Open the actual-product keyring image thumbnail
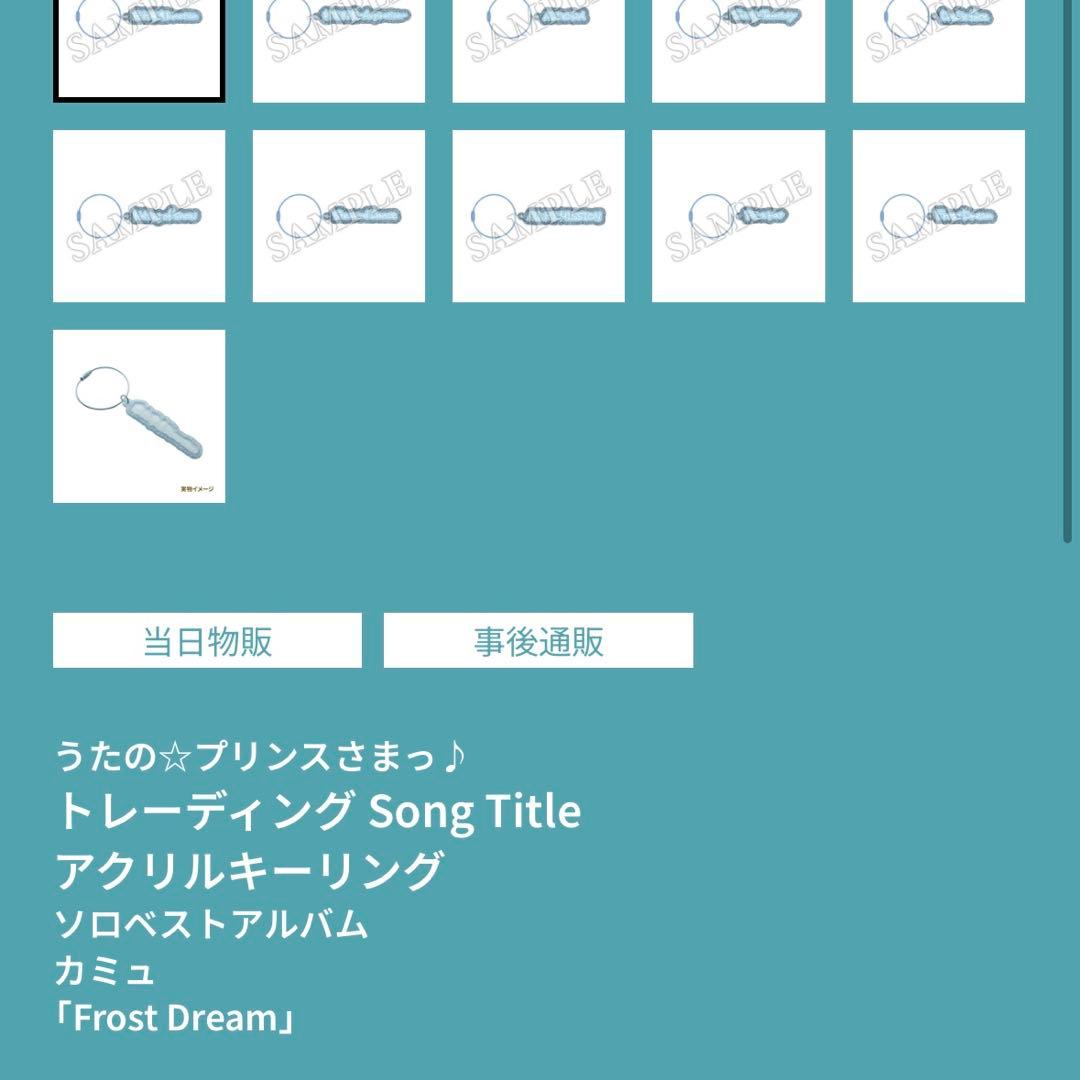The width and height of the screenshot is (1080, 1080). click(139, 416)
